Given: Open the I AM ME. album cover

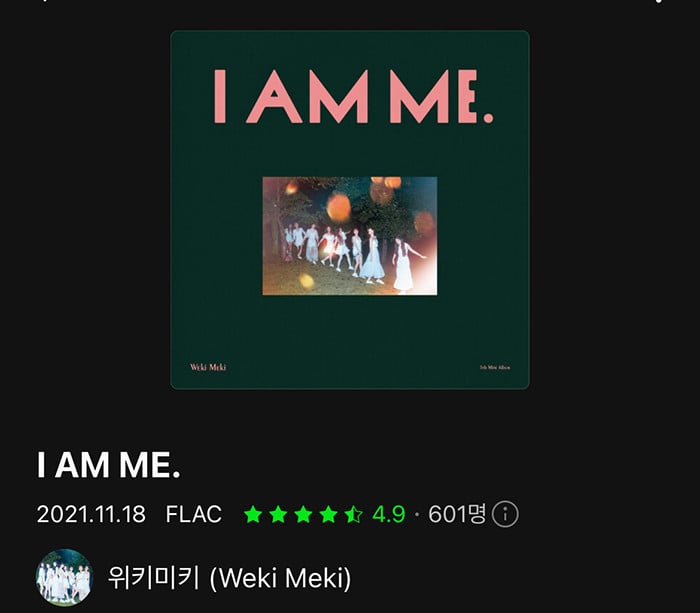Looking at the screenshot, I should 349,210.
